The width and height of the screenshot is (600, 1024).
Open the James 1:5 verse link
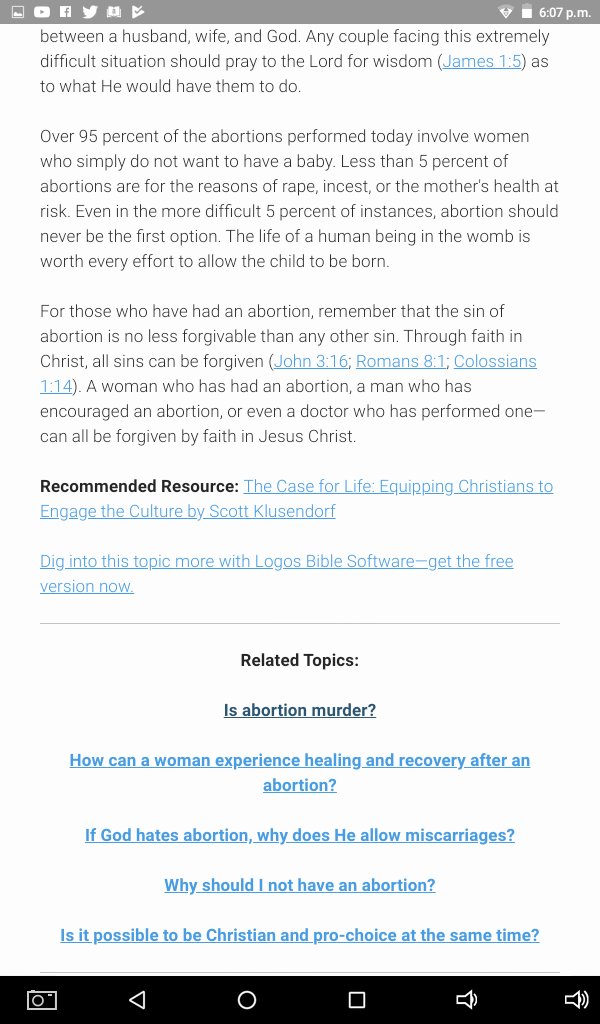tap(481, 61)
